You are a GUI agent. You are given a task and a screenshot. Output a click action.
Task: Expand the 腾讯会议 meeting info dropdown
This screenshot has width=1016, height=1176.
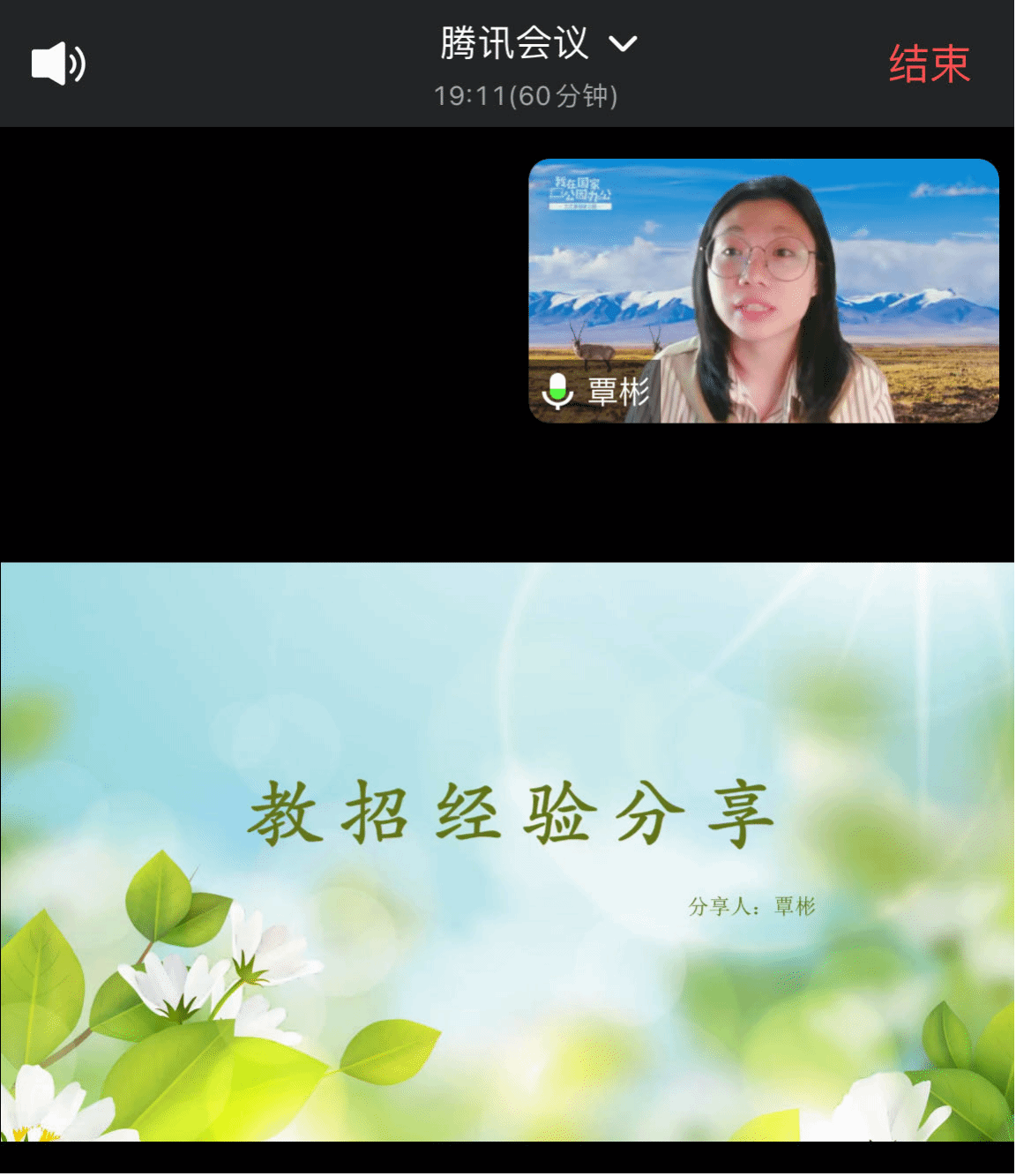(x=623, y=43)
